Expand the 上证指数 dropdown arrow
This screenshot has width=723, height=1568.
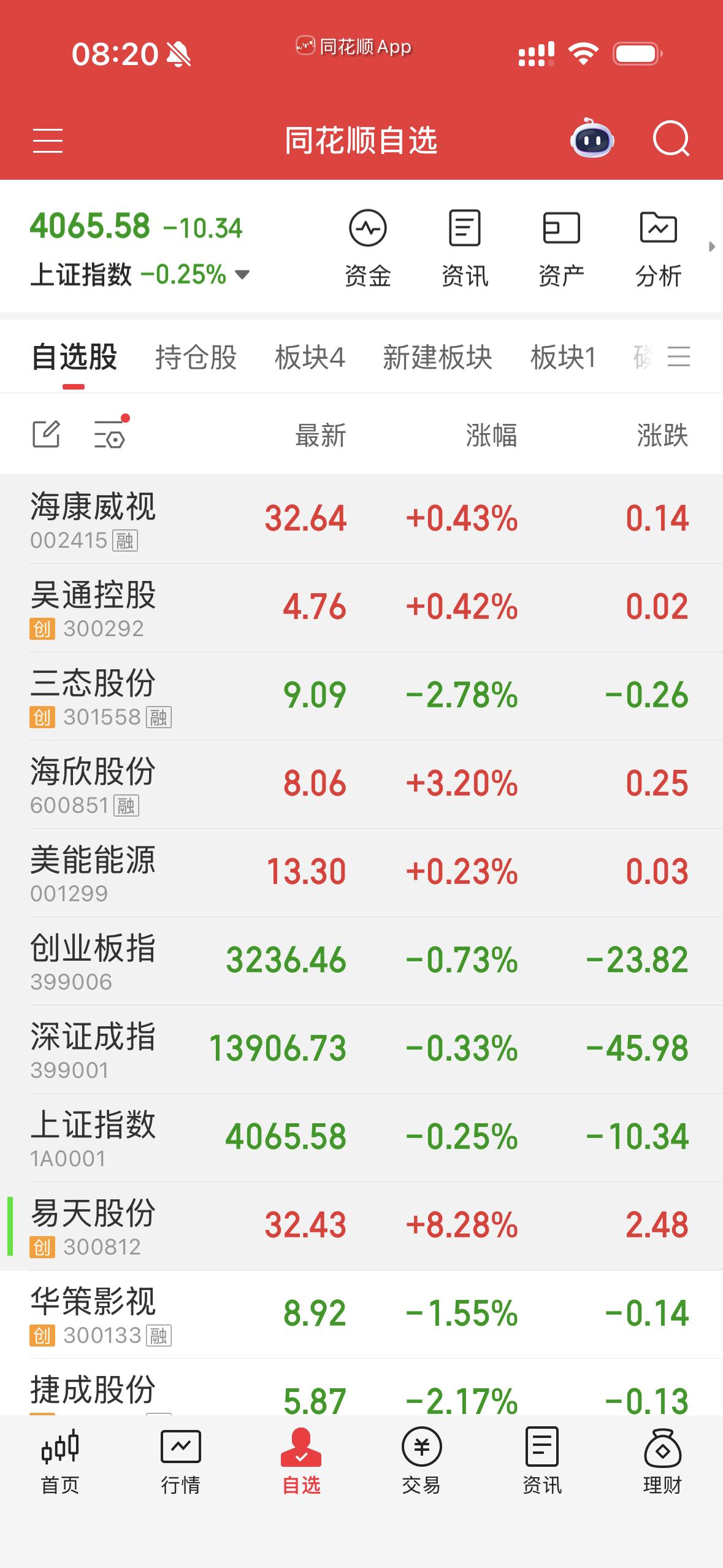point(242,276)
